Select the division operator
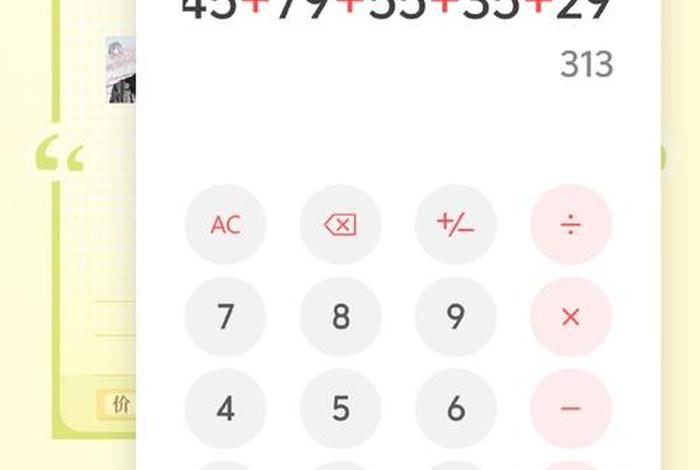The height and width of the screenshot is (470, 700). pyautogui.click(x=571, y=225)
